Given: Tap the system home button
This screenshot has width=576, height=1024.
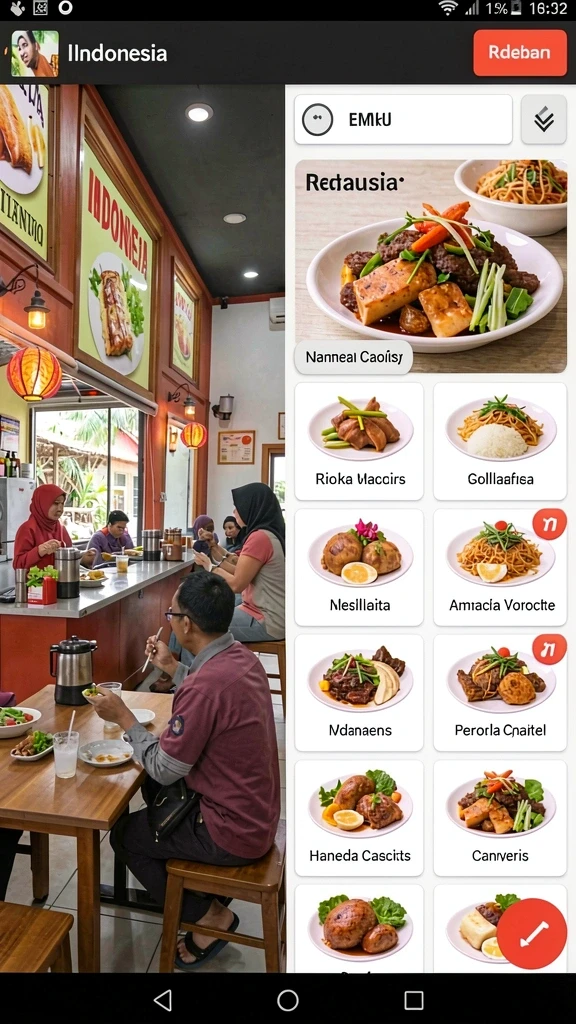Looking at the screenshot, I should tap(288, 999).
